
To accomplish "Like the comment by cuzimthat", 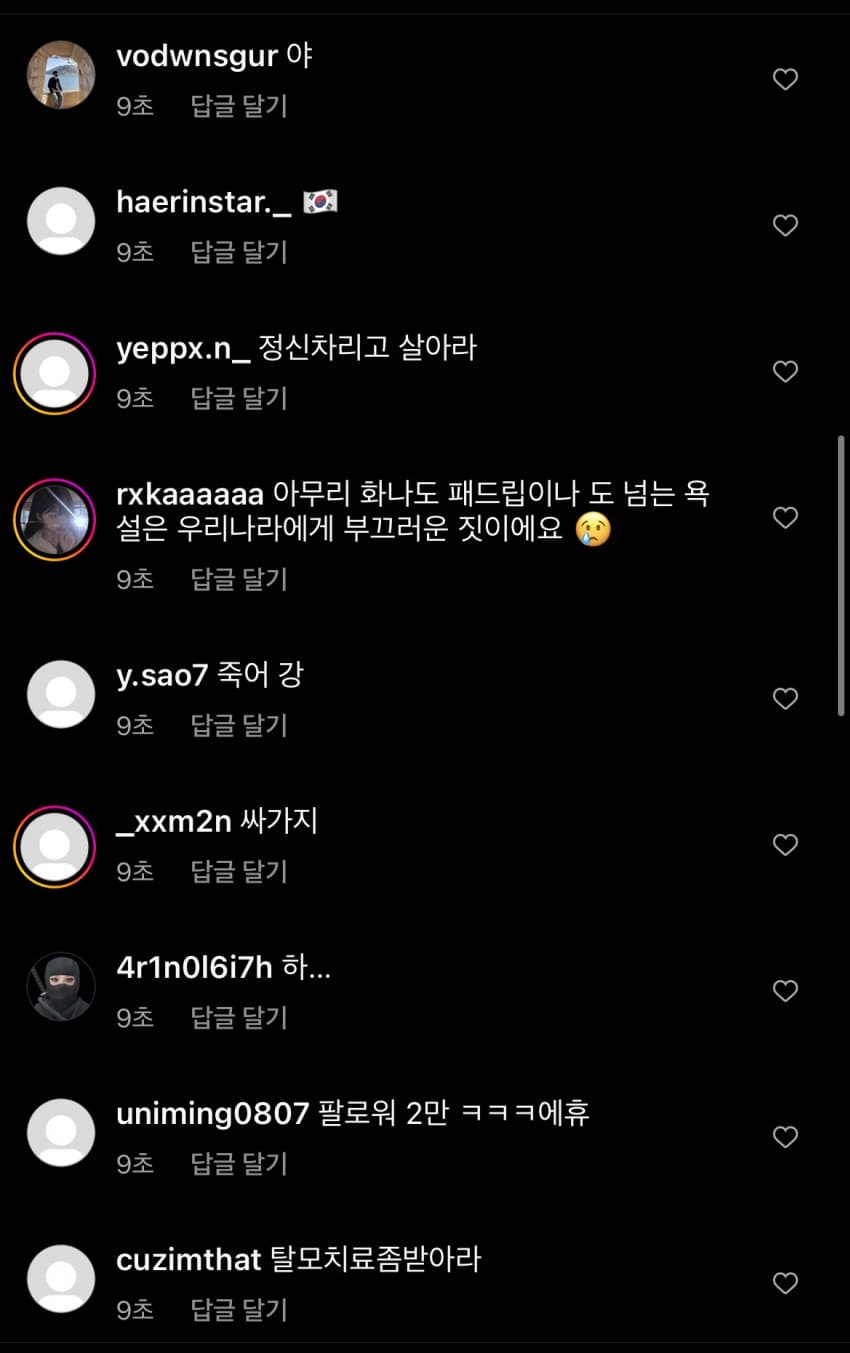I will pyautogui.click(x=785, y=1283).
